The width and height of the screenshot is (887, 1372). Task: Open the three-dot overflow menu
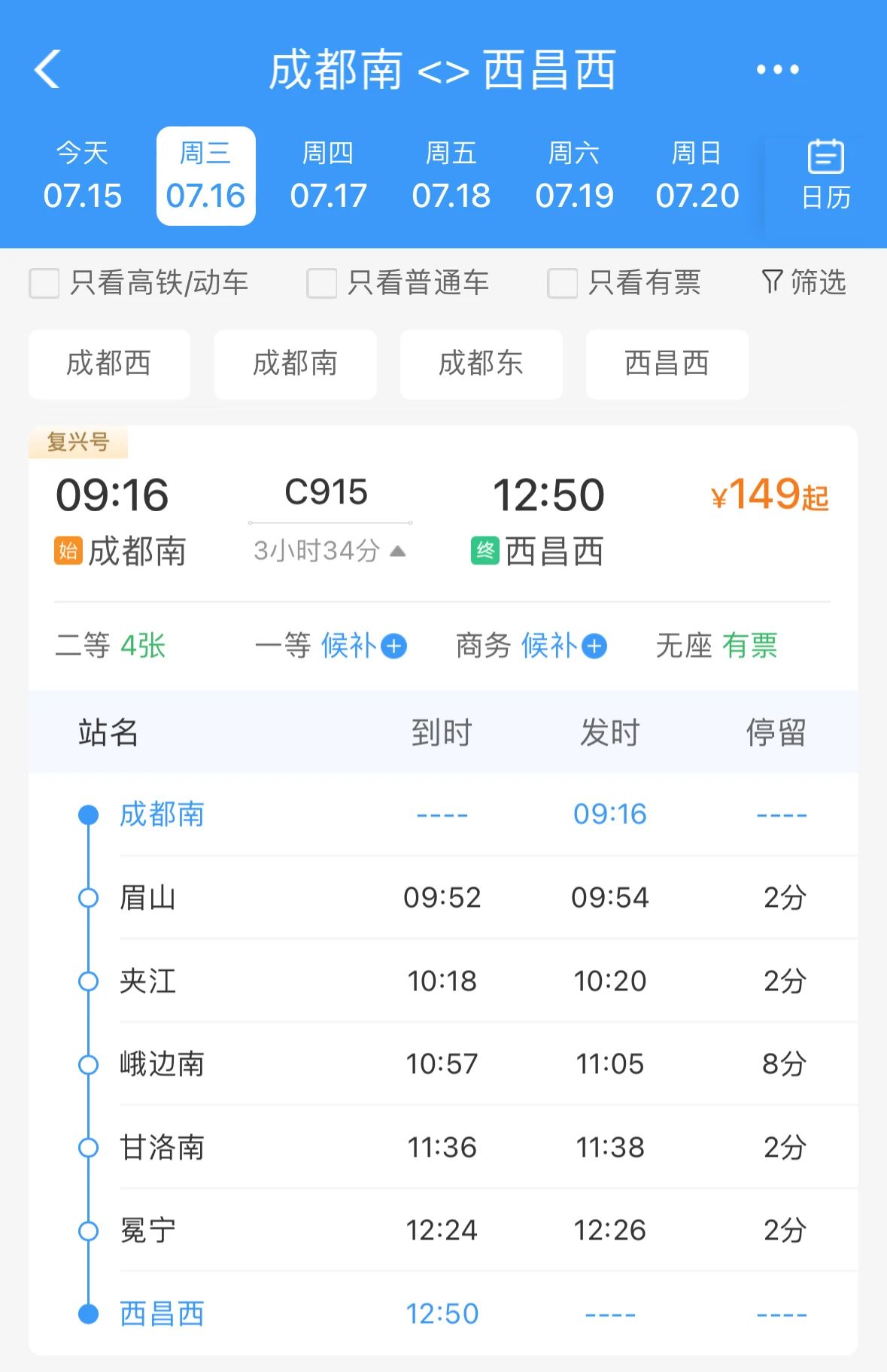[x=777, y=70]
